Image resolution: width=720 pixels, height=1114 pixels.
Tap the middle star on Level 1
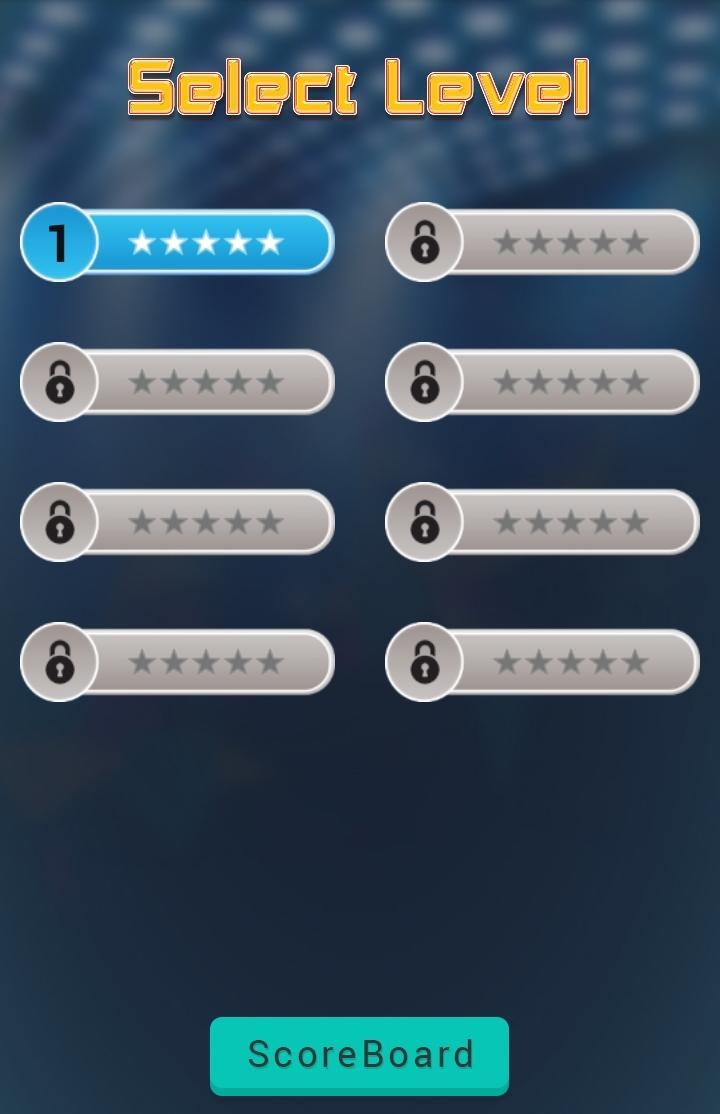tap(207, 240)
